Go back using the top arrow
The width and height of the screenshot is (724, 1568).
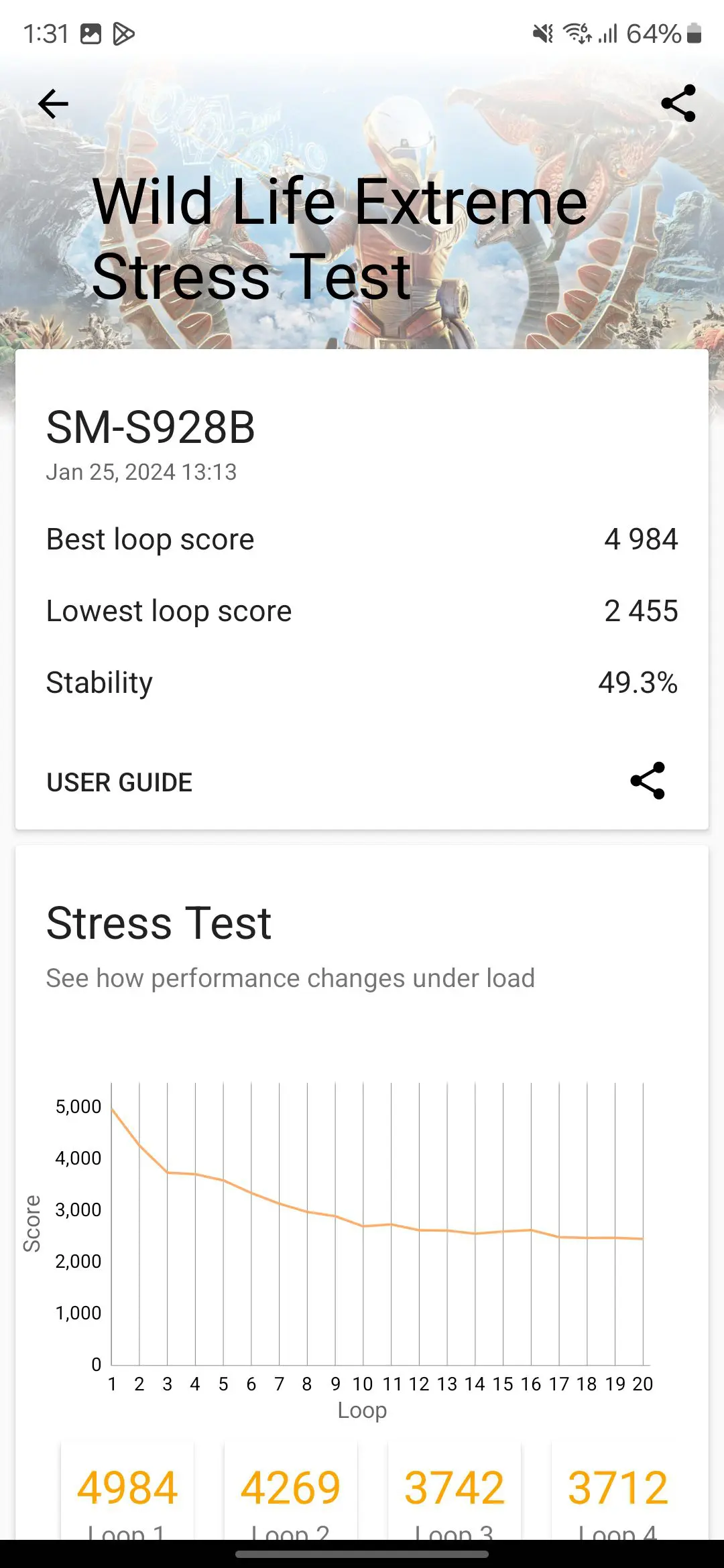54,104
